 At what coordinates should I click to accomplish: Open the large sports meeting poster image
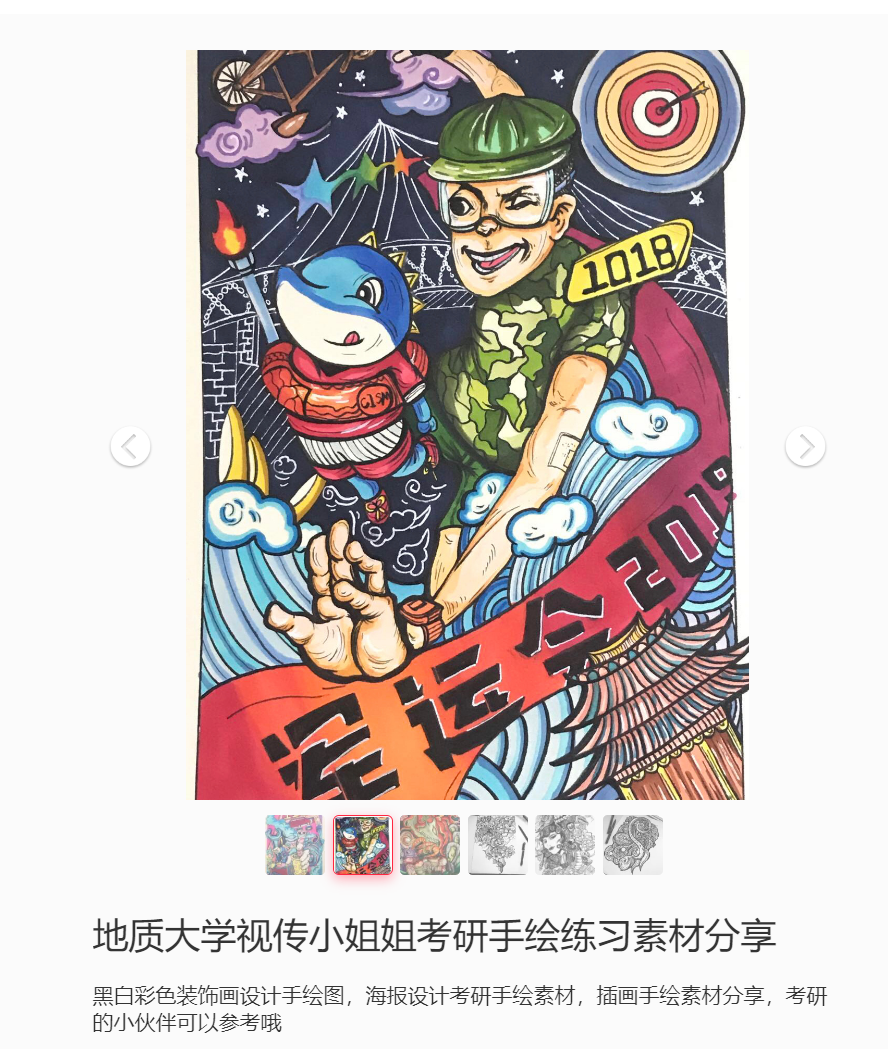click(x=470, y=425)
